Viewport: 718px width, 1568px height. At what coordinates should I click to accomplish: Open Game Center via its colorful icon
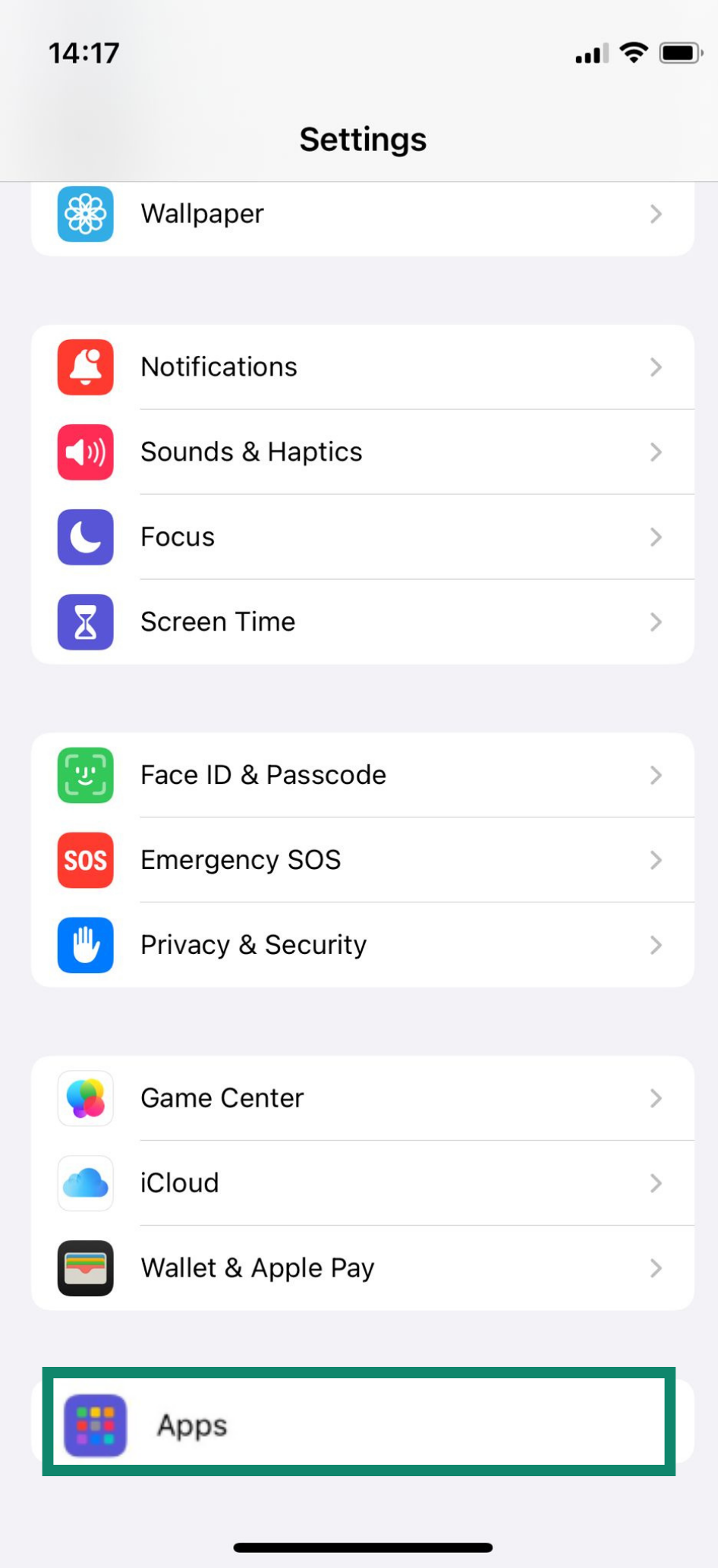coord(85,1098)
